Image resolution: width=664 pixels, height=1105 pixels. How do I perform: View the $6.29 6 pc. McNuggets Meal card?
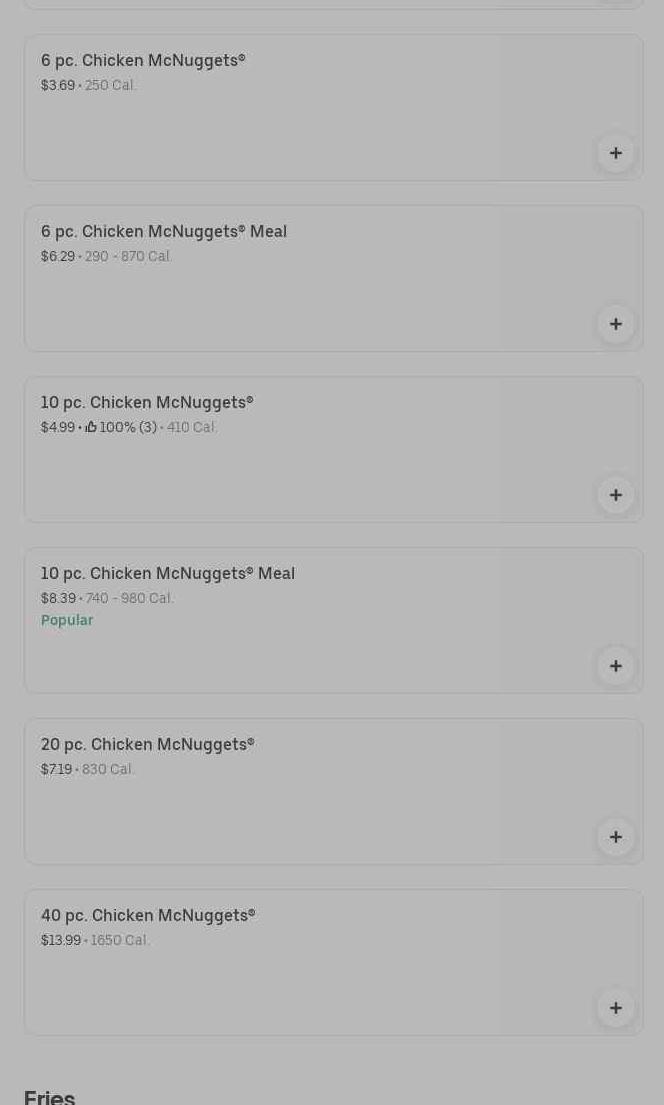pyautogui.click(x=333, y=278)
